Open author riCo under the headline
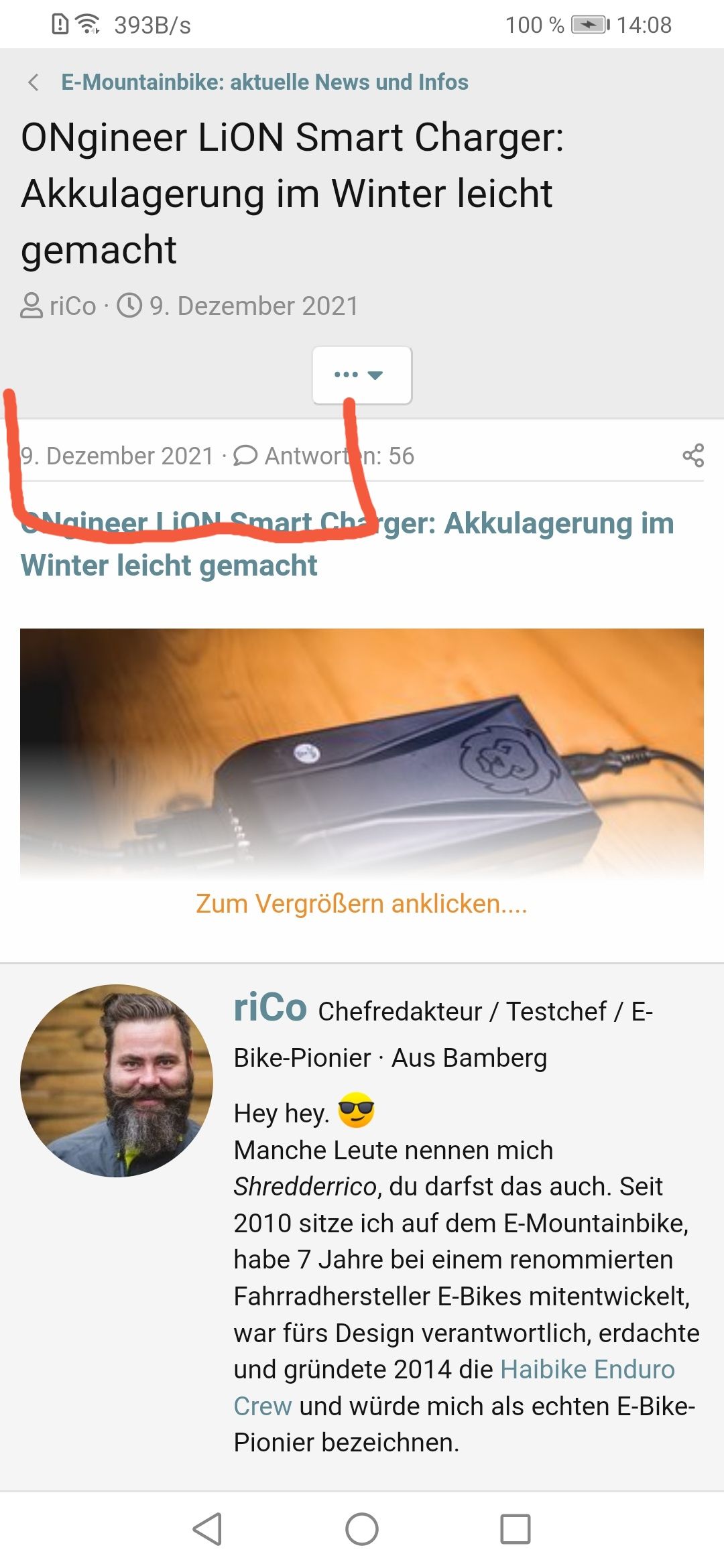Screen dimensions: 724x1568 [x=72, y=306]
